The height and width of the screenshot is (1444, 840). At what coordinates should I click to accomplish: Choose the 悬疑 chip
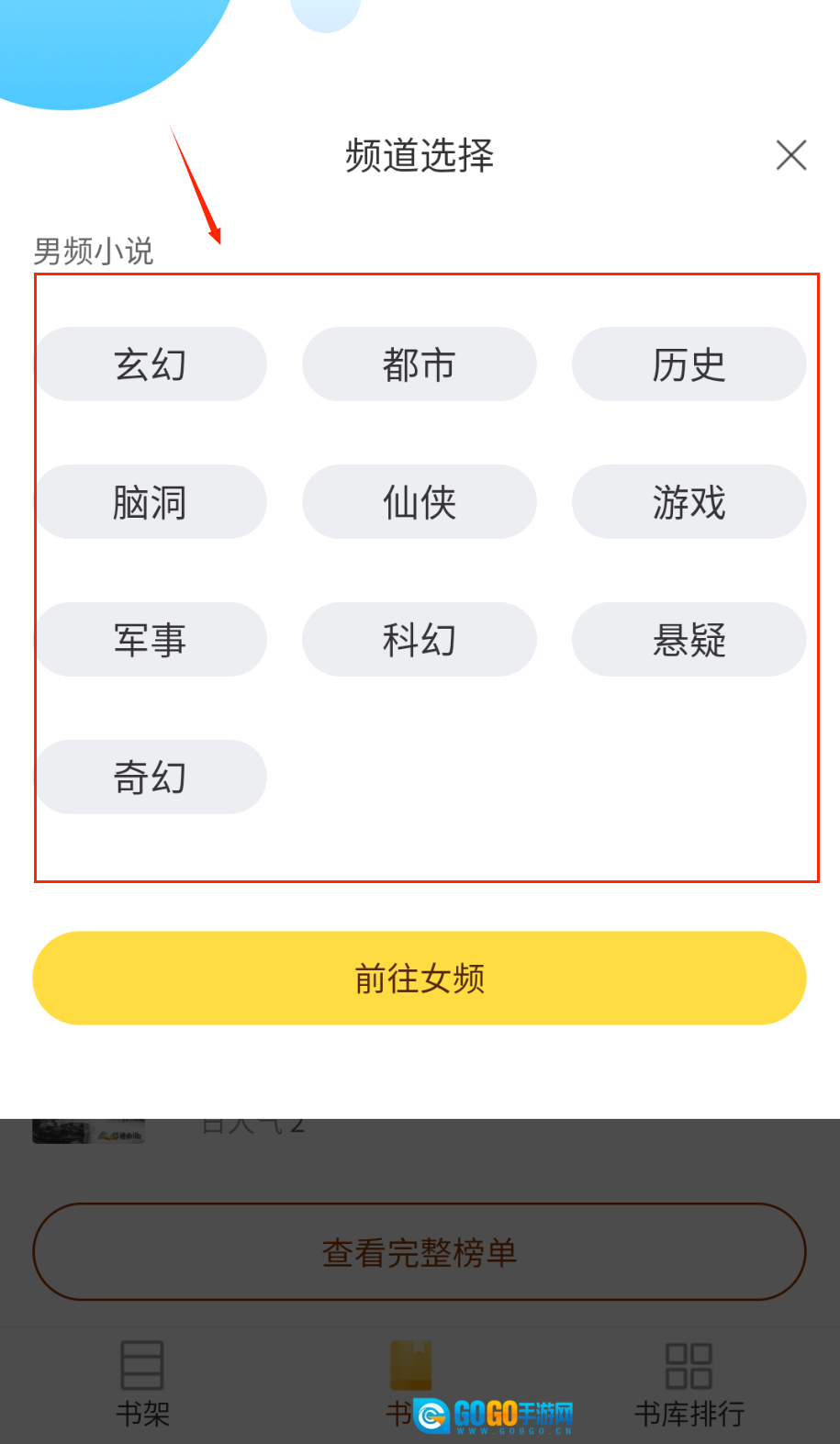pos(689,640)
